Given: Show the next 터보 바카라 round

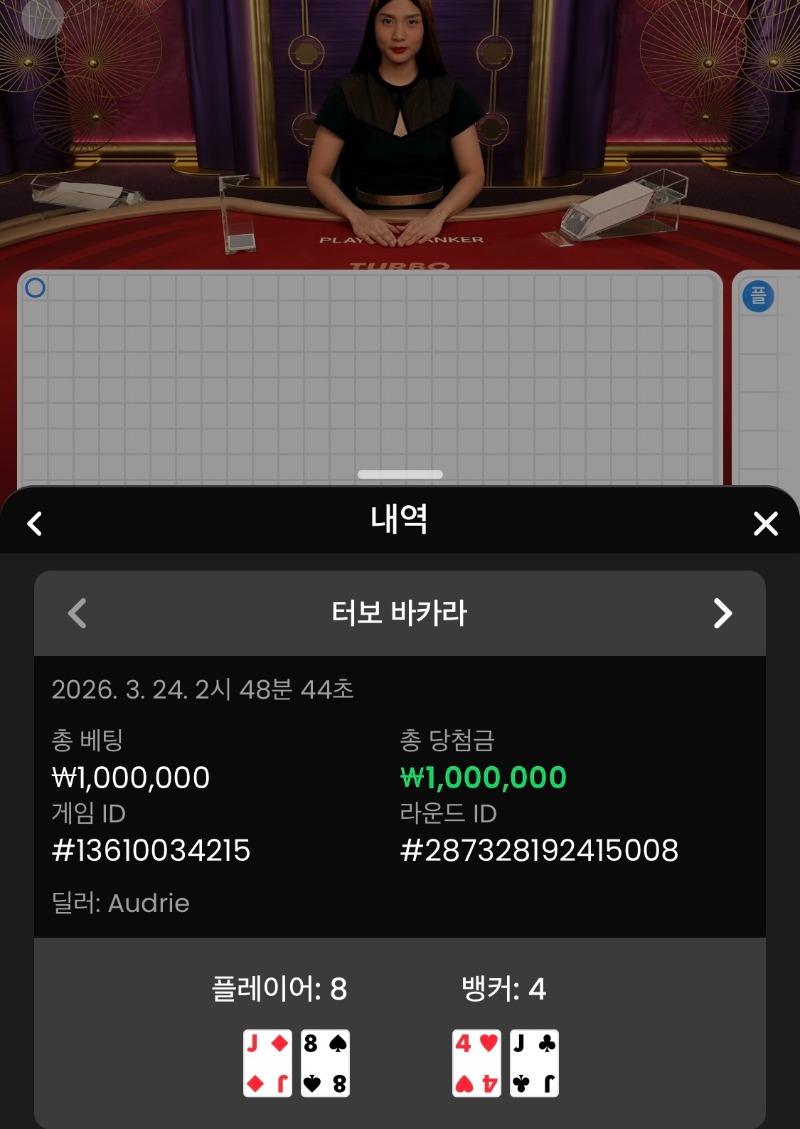Looking at the screenshot, I should point(722,613).
